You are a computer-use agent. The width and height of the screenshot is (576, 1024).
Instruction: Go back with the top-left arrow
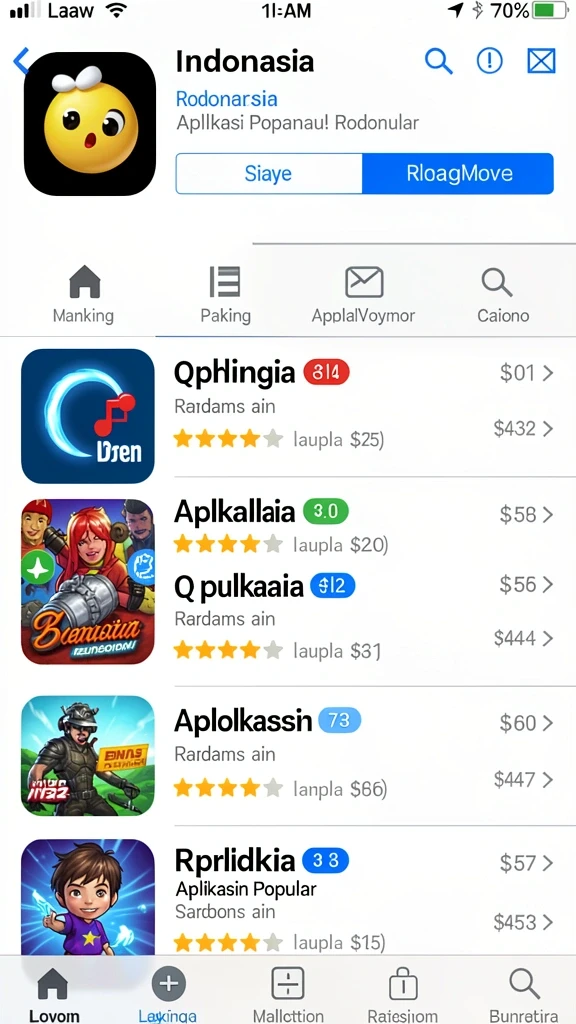point(20,61)
